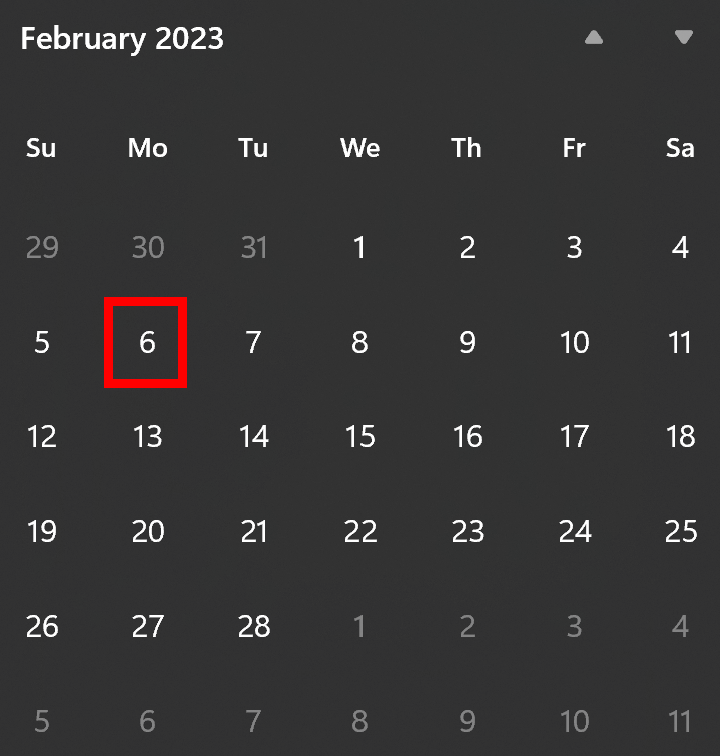Image resolution: width=720 pixels, height=756 pixels.
Task: Click the We column header
Action: pos(359,148)
